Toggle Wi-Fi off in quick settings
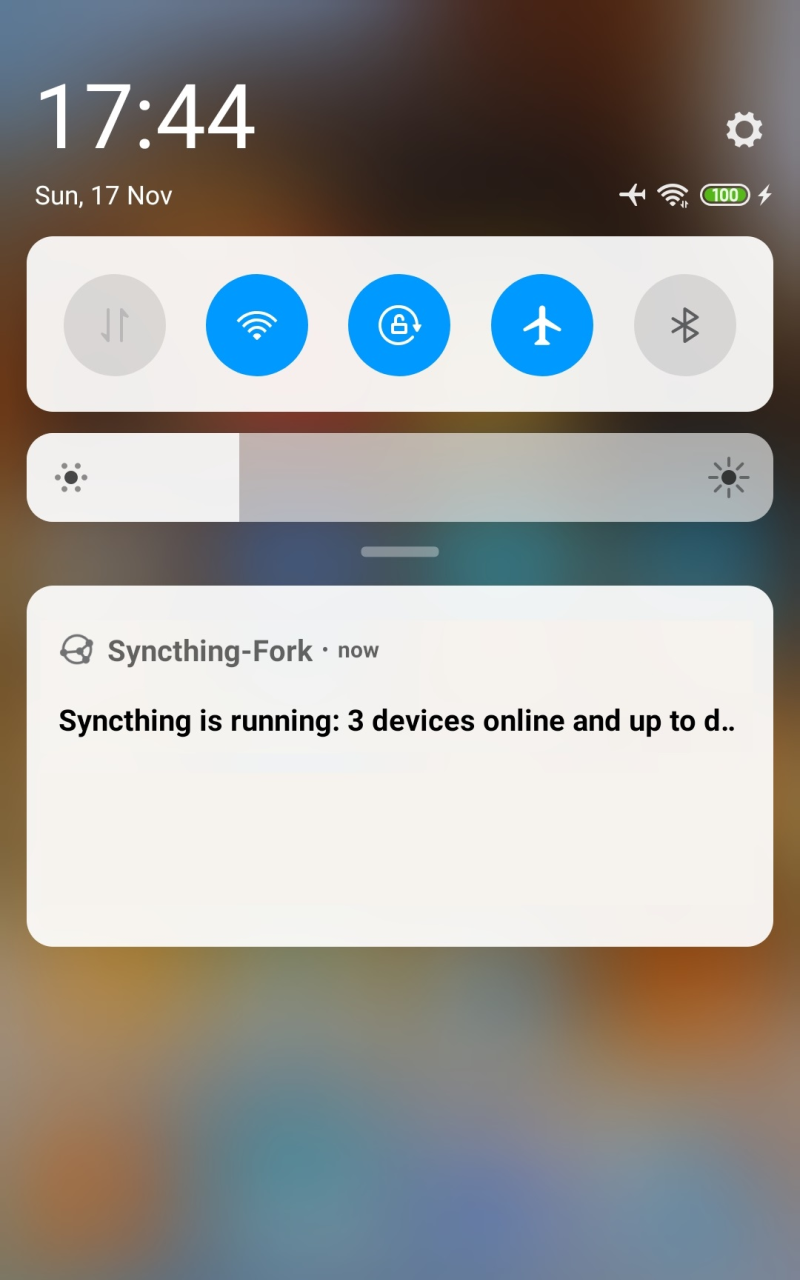The height and width of the screenshot is (1280, 800). 256,324
